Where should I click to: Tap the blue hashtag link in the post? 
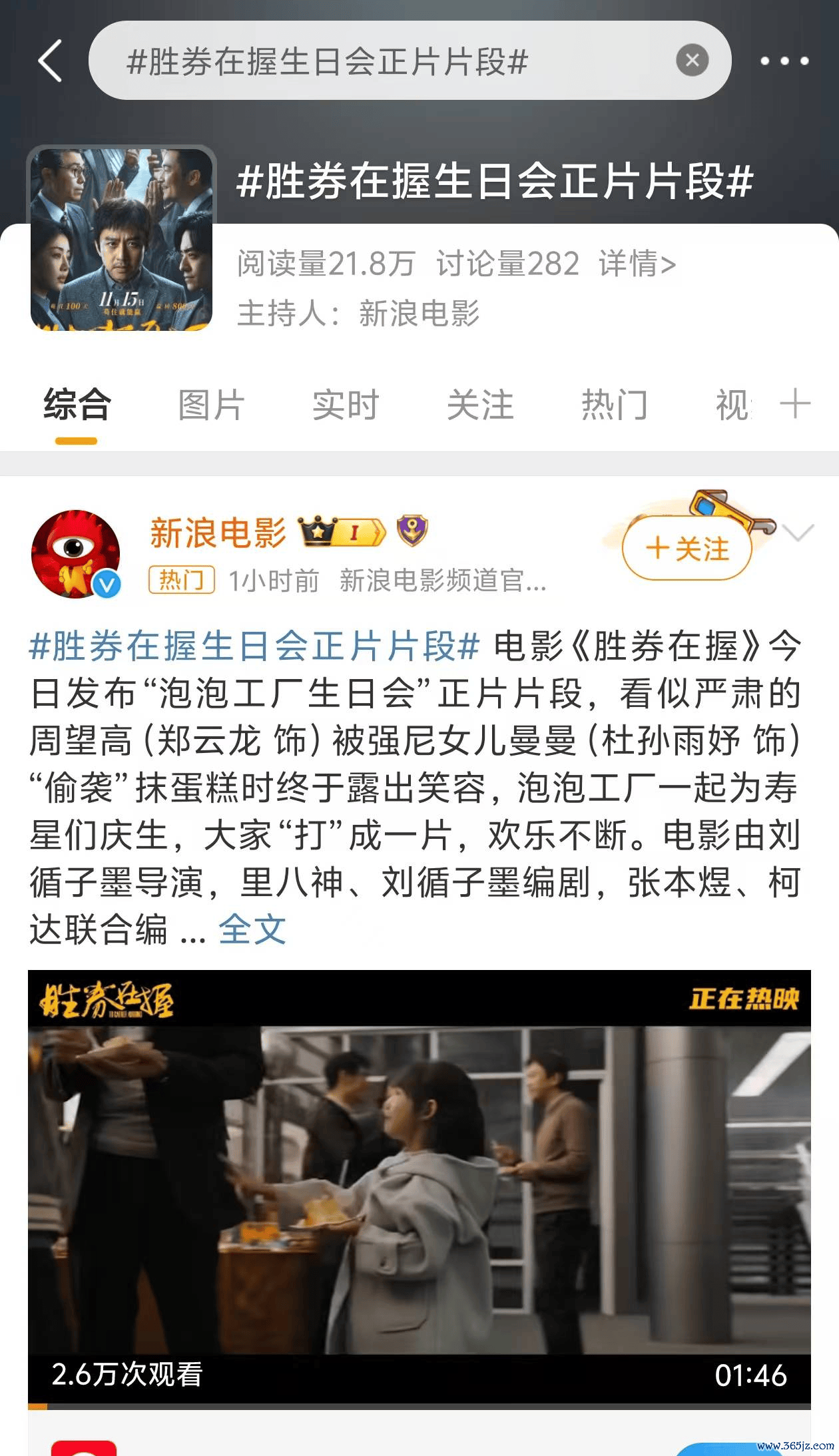tap(254, 646)
